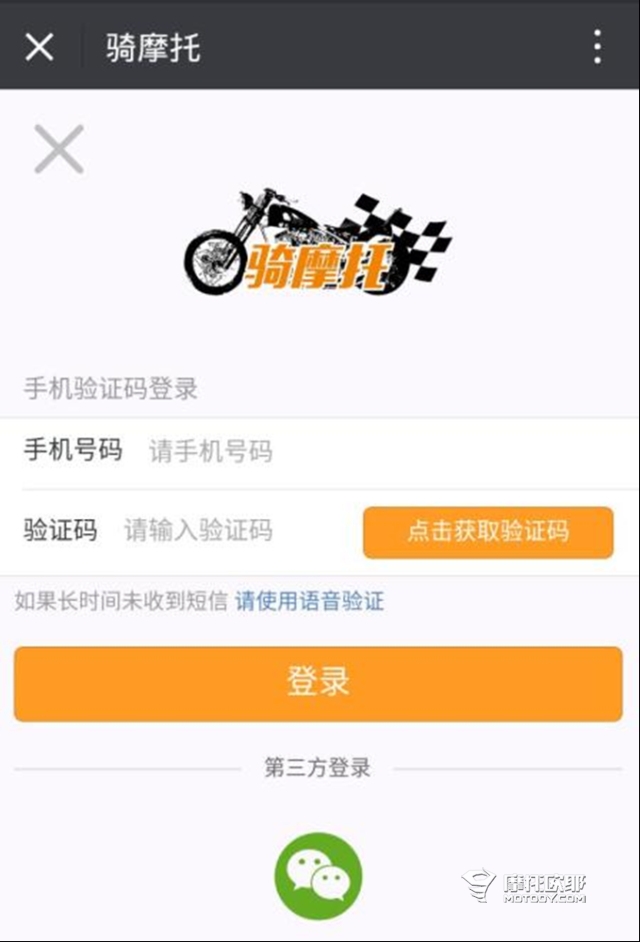Open the overflow menu with three dots
This screenshot has width=640, height=942.
point(597,47)
